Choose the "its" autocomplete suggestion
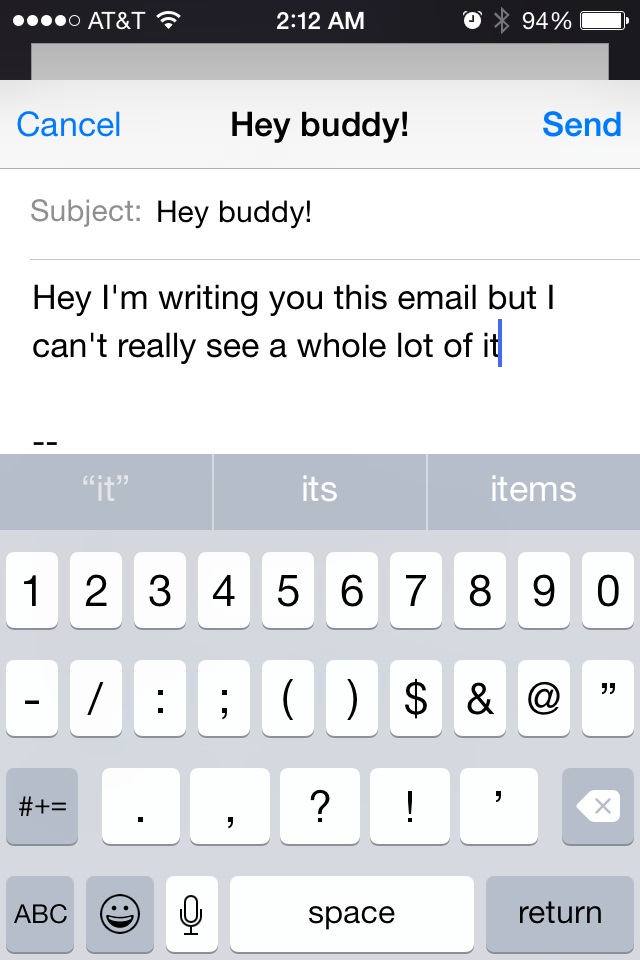Viewport: 640px width, 960px height. pyautogui.click(x=319, y=490)
